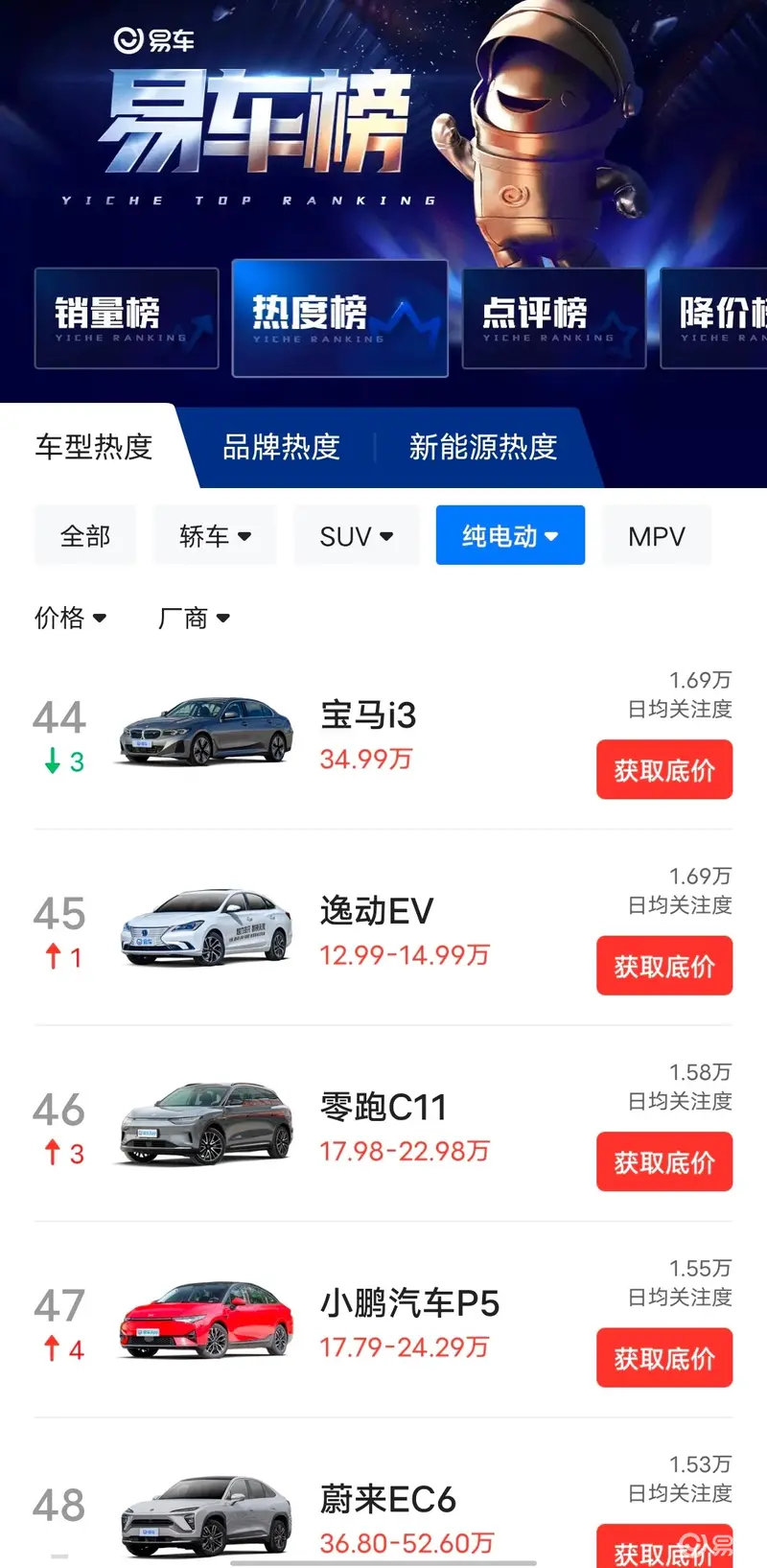Switch to the 销量榜 ranking

point(127,318)
